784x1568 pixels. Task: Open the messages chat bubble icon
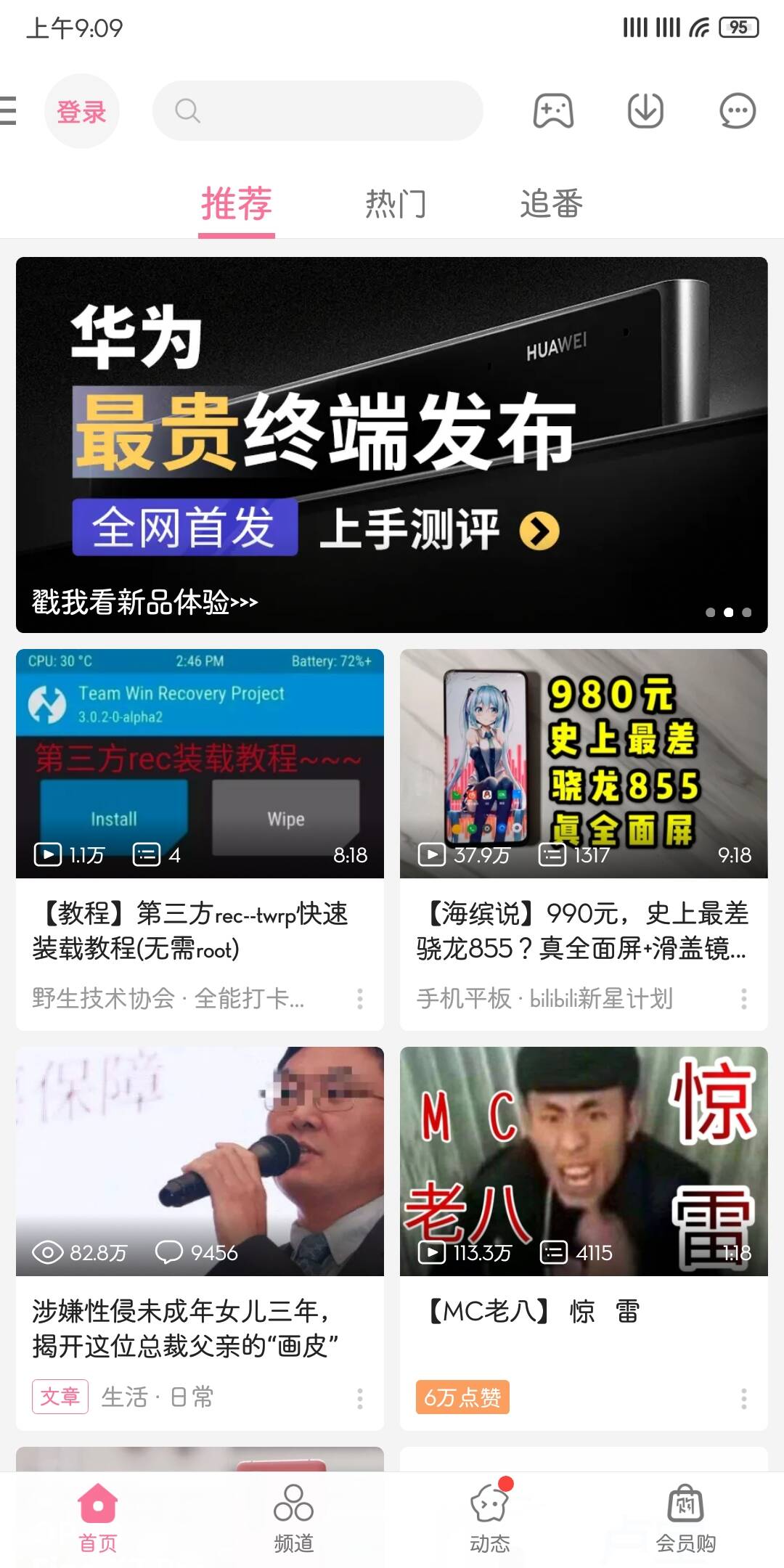click(x=737, y=111)
